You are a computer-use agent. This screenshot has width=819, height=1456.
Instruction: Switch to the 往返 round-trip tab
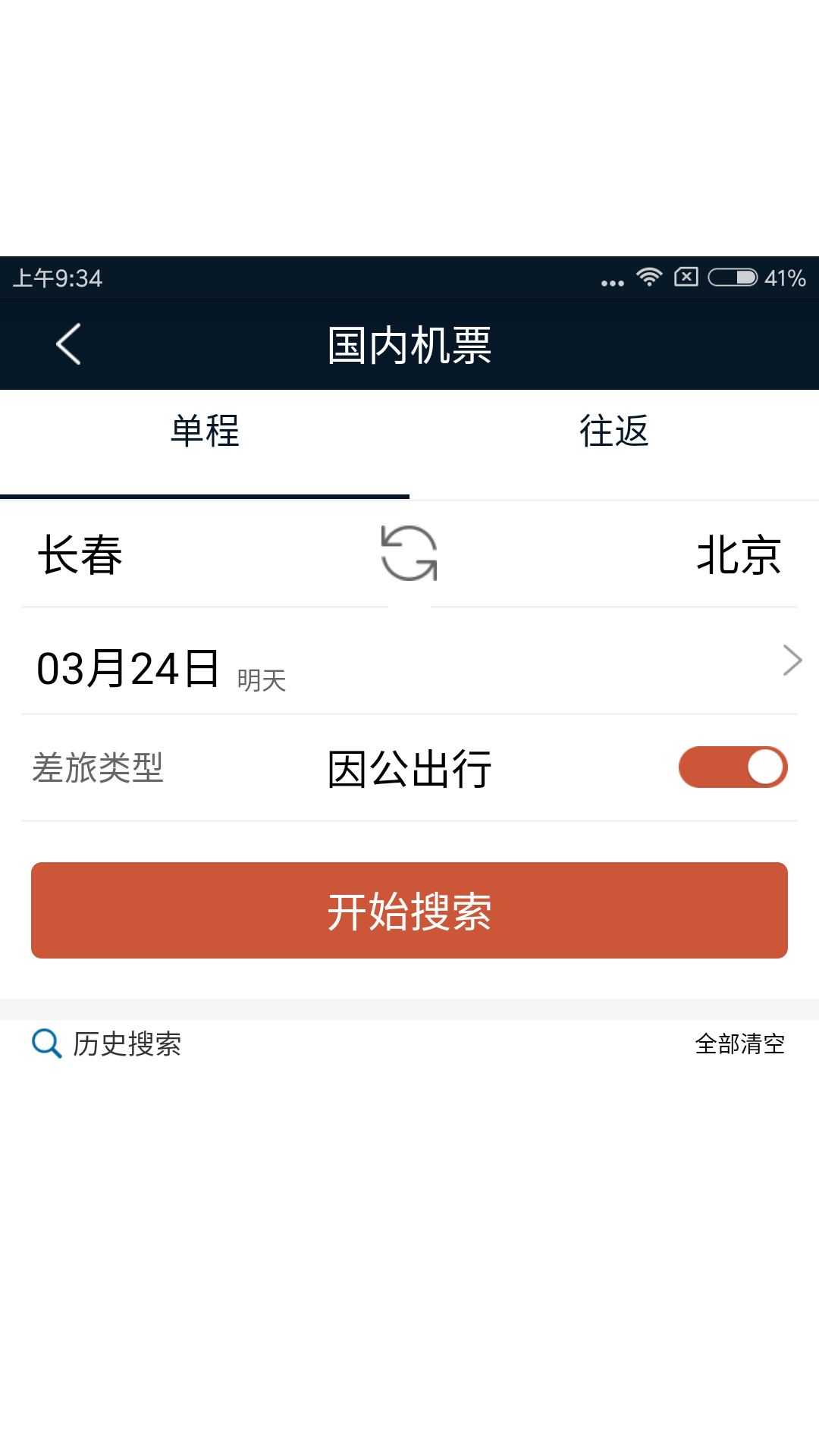click(x=614, y=431)
